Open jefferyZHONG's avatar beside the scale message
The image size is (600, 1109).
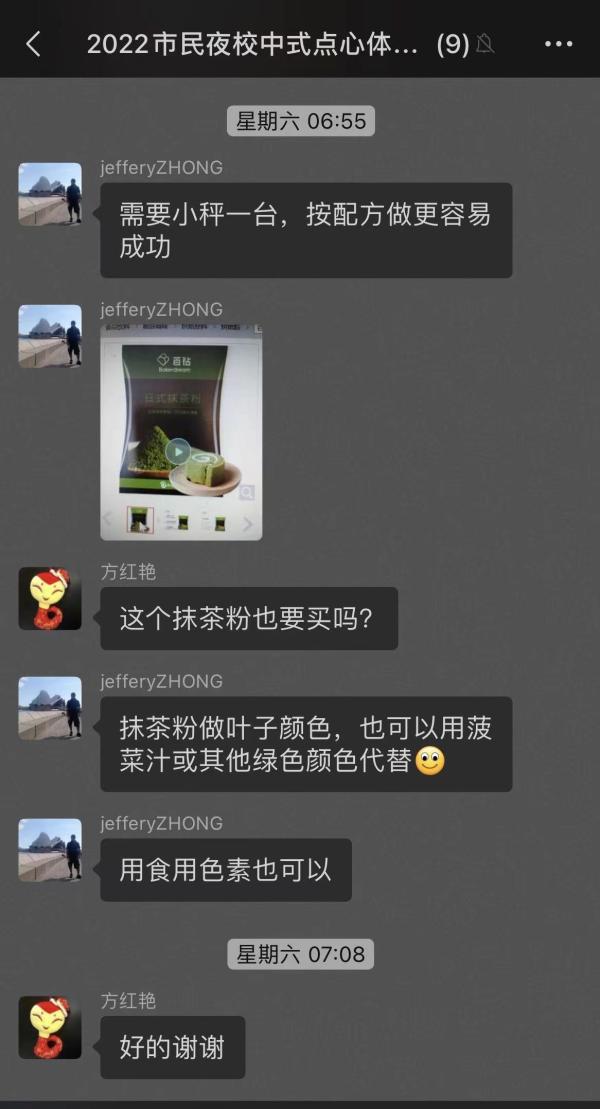[x=50, y=194]
